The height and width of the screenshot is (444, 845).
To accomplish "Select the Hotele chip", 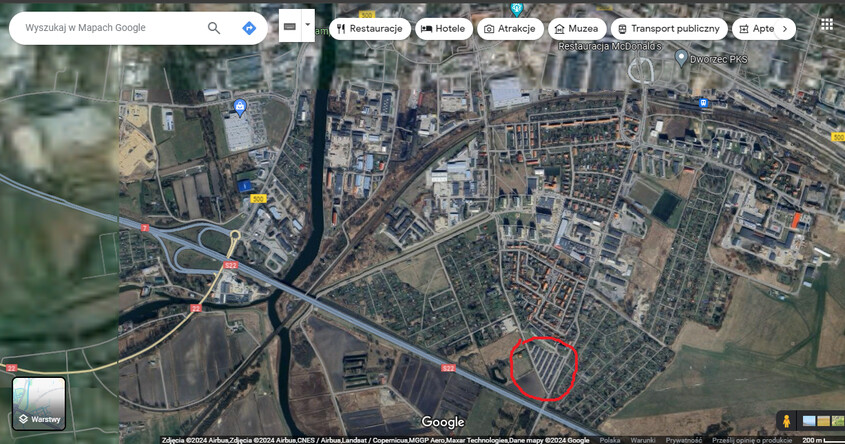I will [x=443, y=29].
